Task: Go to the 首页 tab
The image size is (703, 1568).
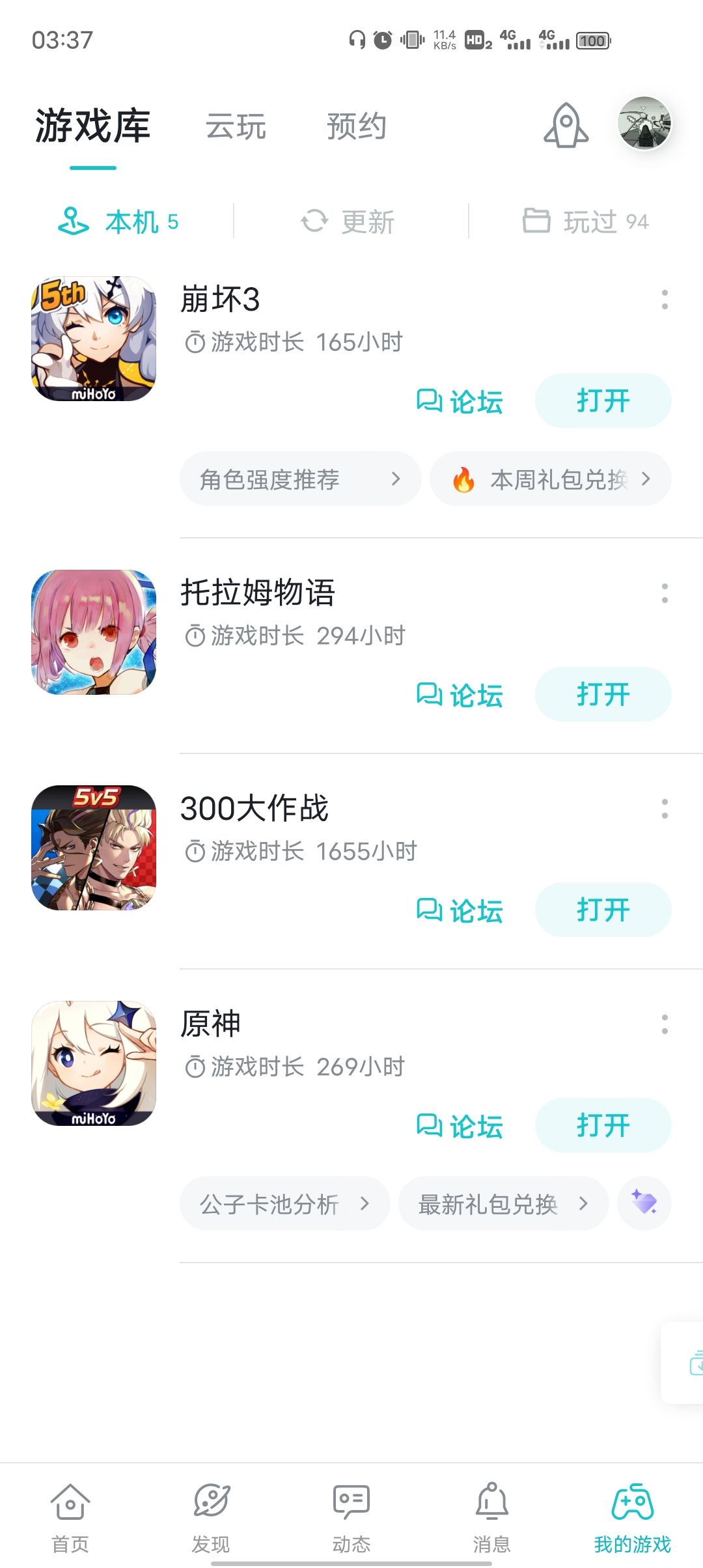Action: pyautogui.click(x=70, y=1518)
